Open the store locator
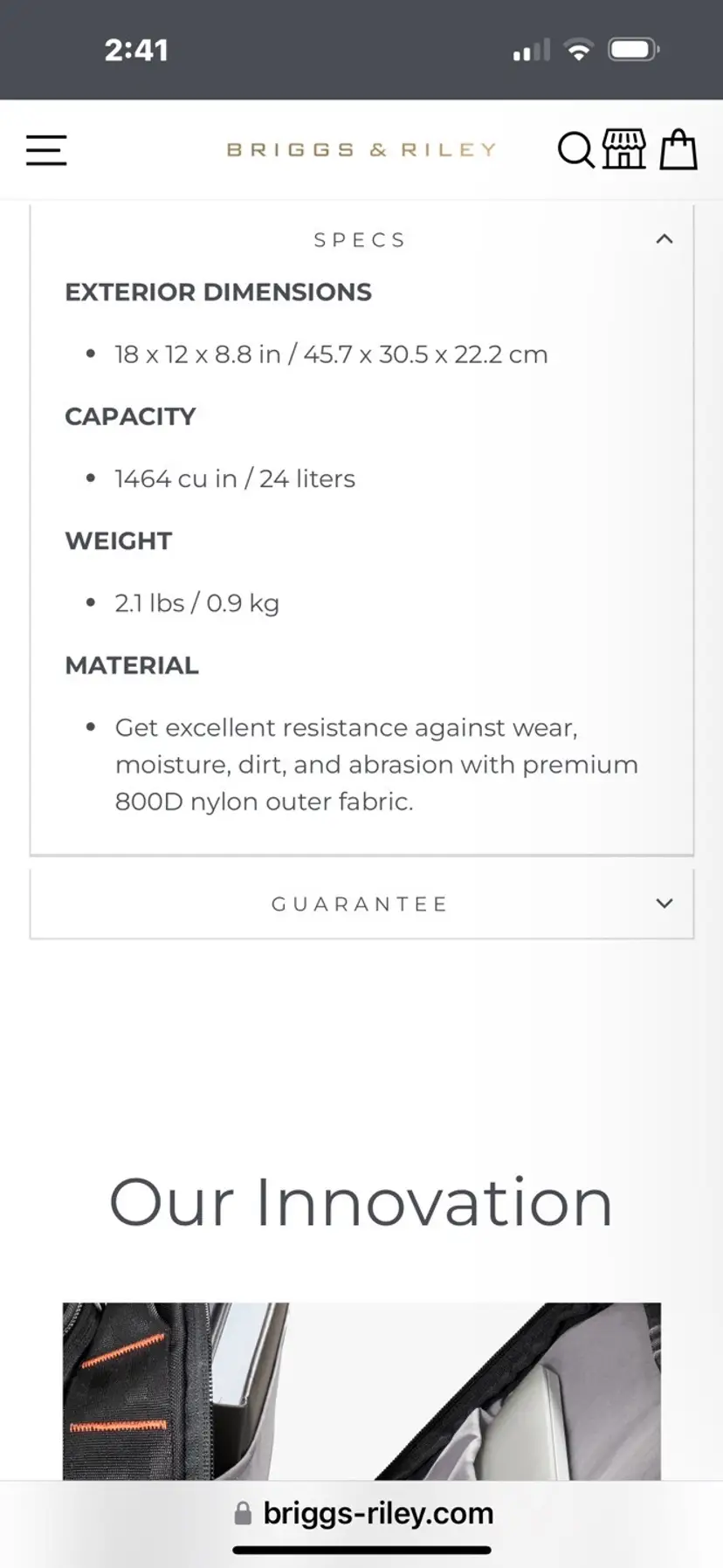The width and height of the screenshot is (723, 1568). (624, 149)
